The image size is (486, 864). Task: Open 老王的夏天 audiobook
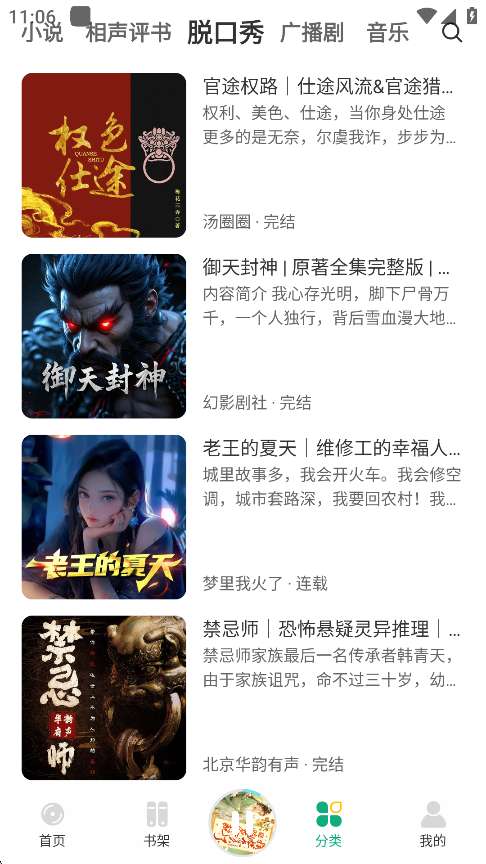pyautogui.click(x=243, y=516)
